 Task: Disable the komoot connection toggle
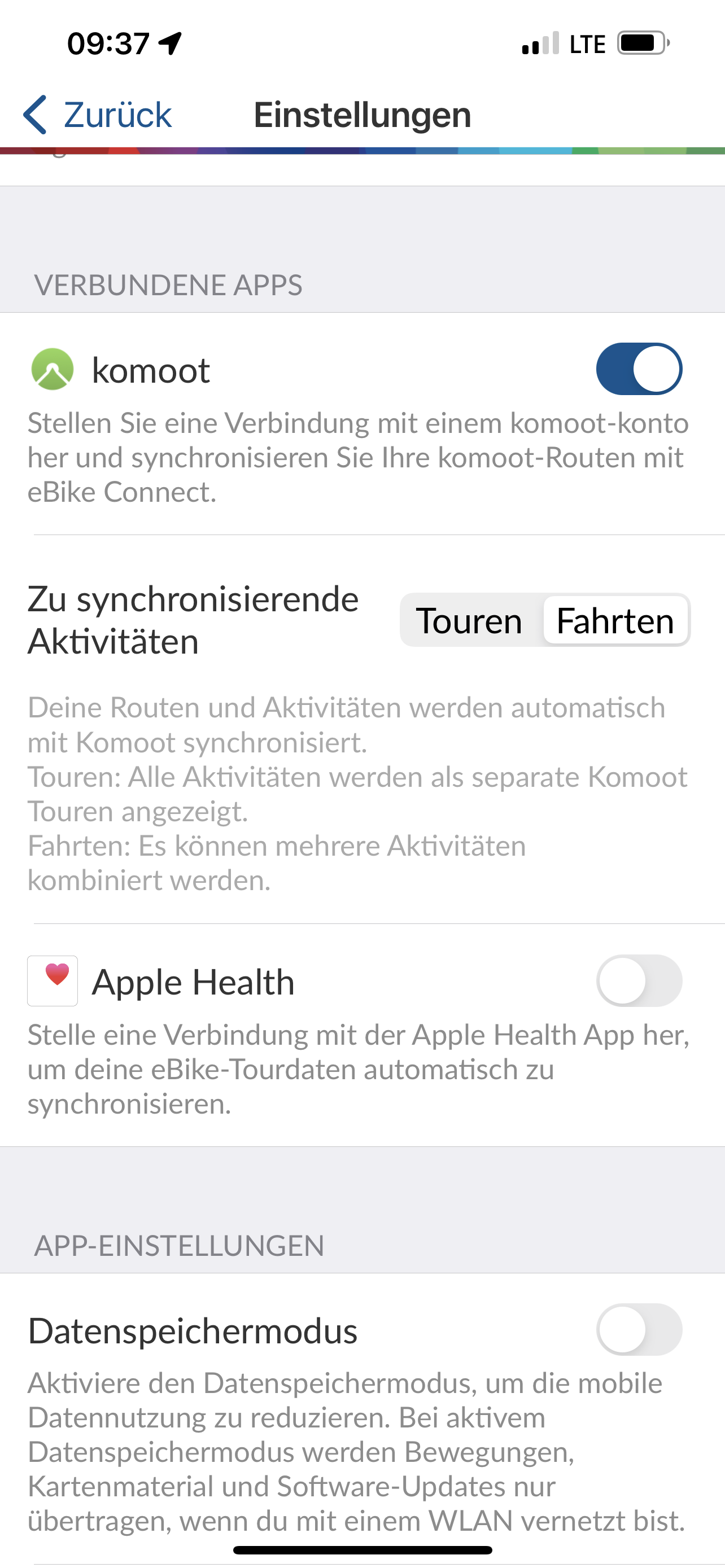coord(639,369)
